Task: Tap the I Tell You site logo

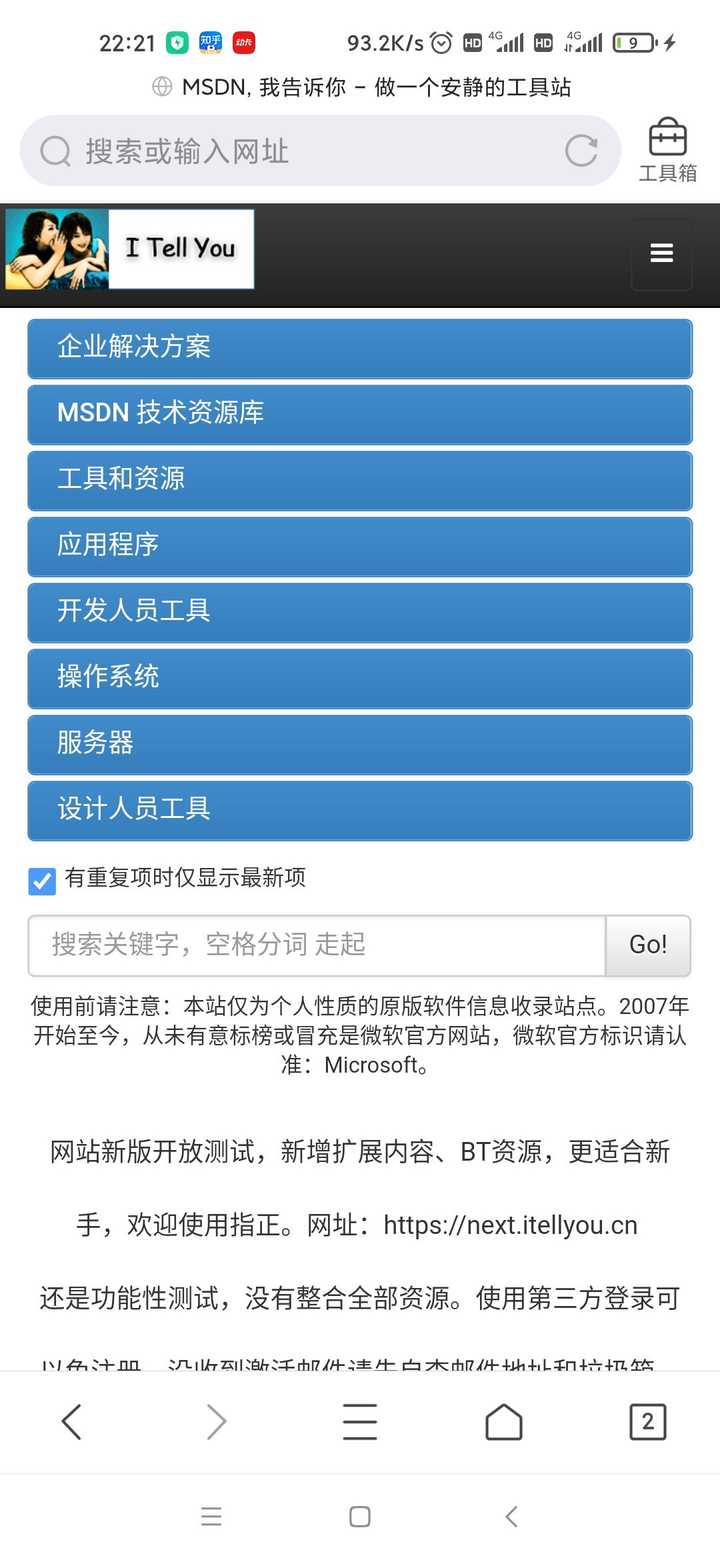Action: click(x=130, y=249)
